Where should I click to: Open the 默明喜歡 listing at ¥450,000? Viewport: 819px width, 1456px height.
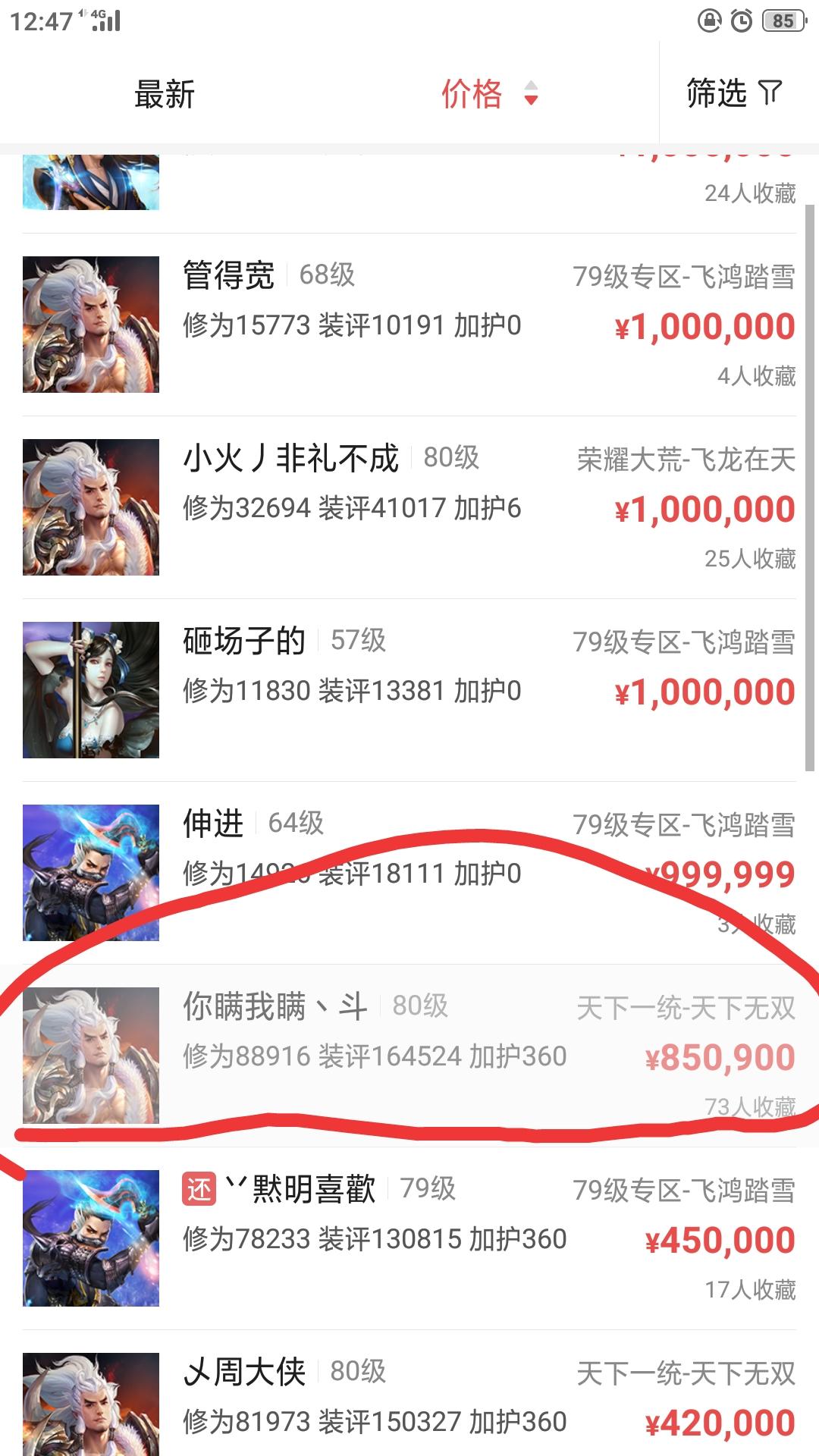pyautogui.click(x=409, y=1238)
